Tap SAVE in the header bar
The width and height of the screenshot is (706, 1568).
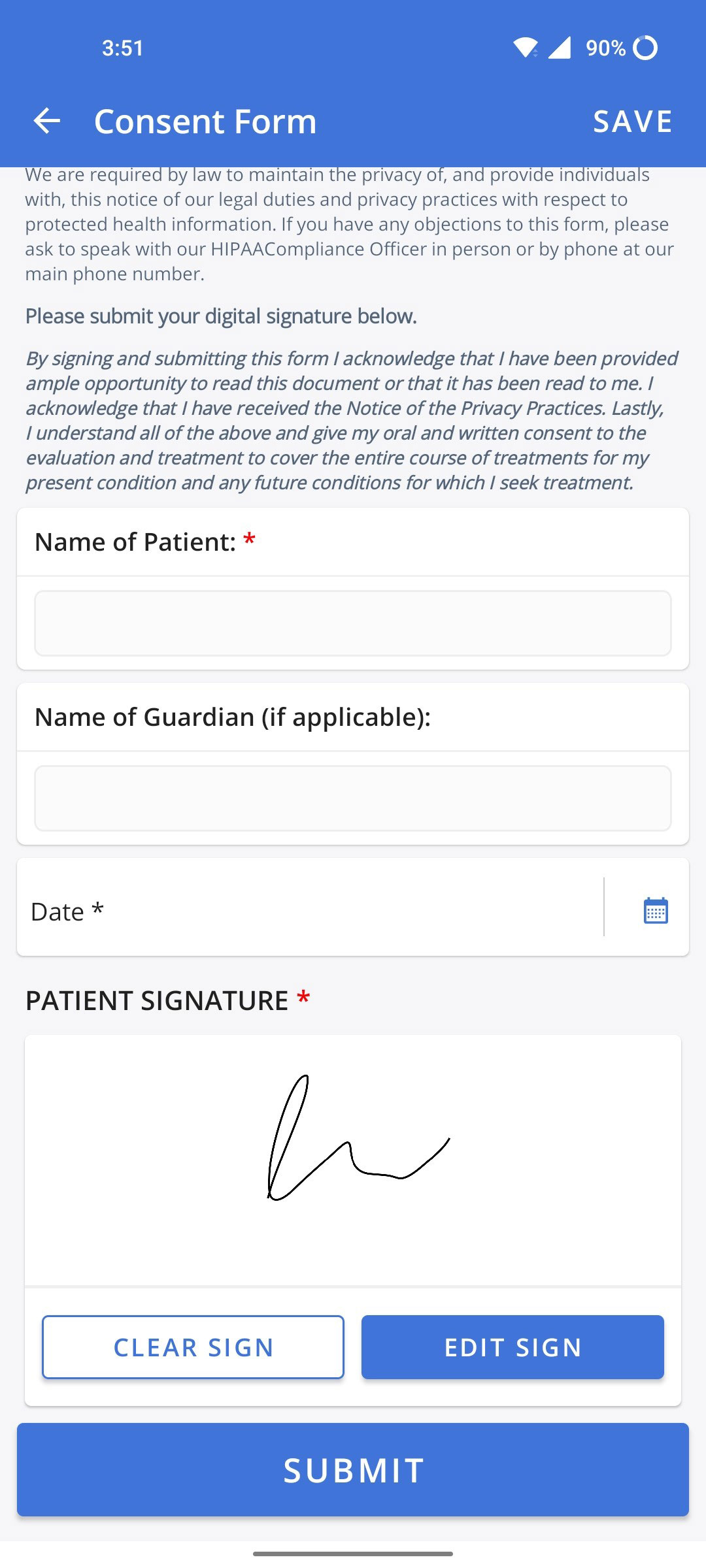tap(632, 121)
